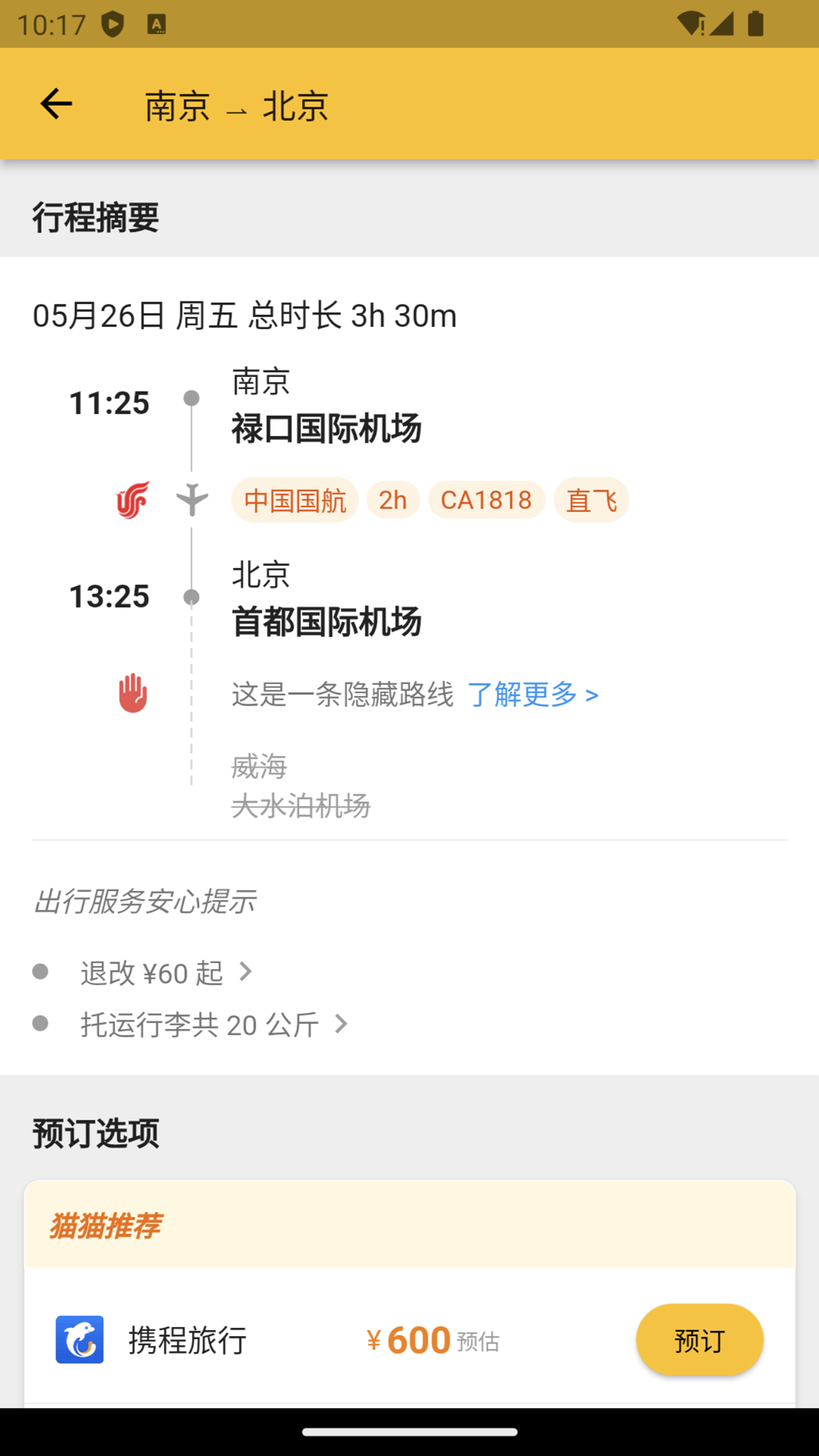This screenshot has height=1456, width=819.
Task: Click the yellow 预订 button
Action: coord(699,1340)
